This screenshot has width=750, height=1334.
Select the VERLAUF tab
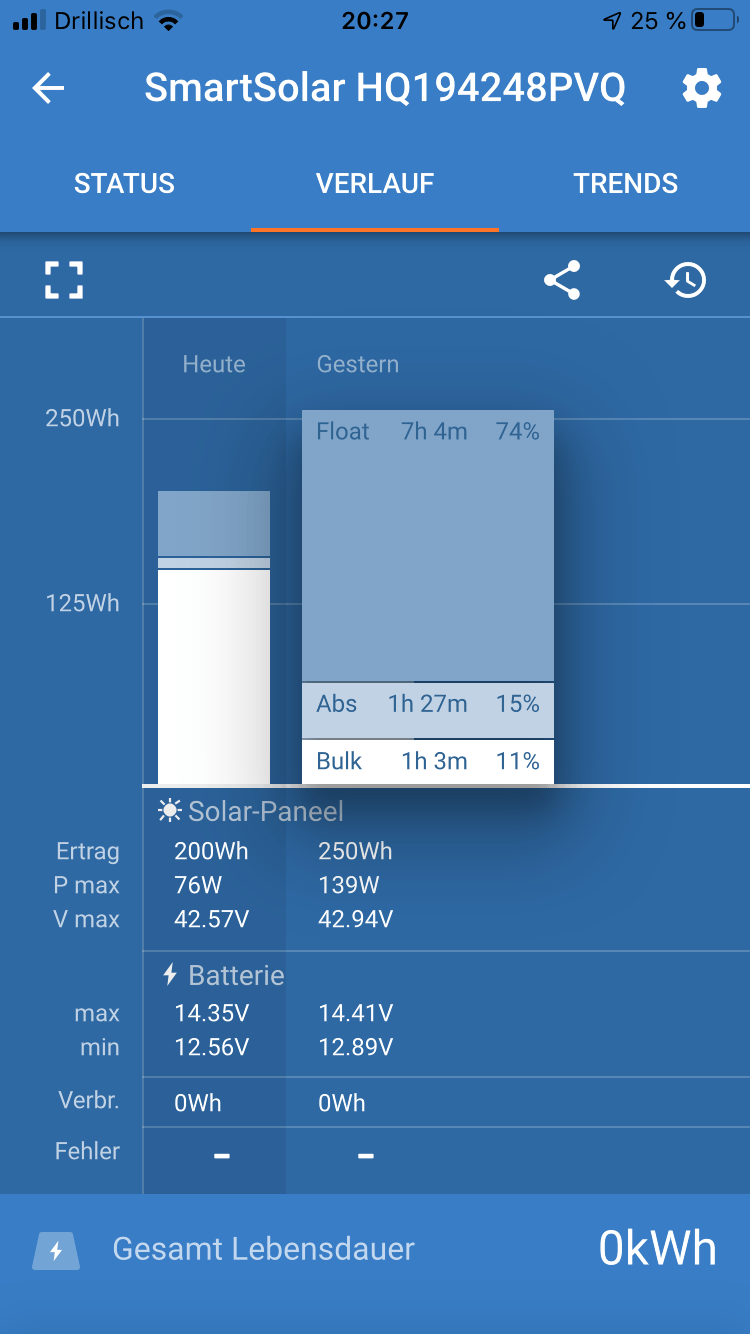(375, 184)
